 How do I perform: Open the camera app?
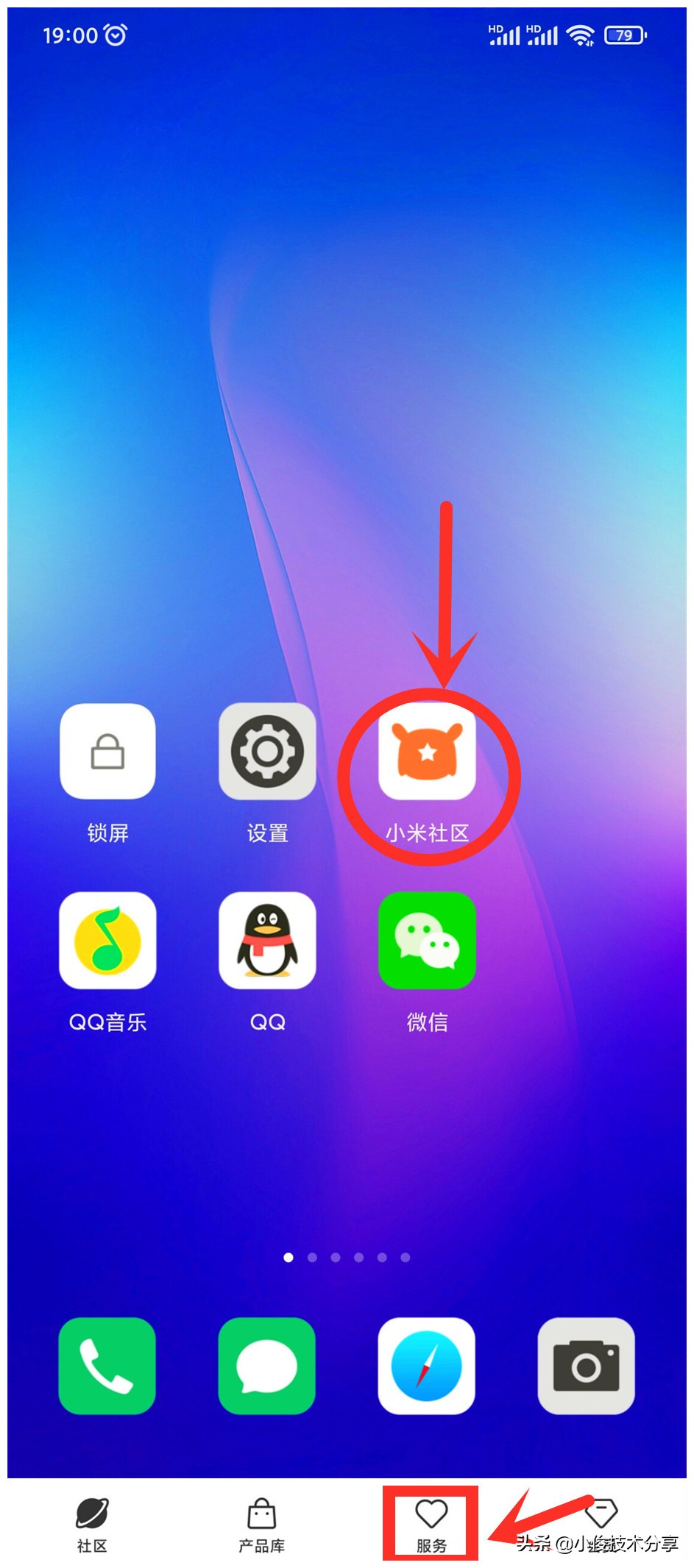[587, 1366]
